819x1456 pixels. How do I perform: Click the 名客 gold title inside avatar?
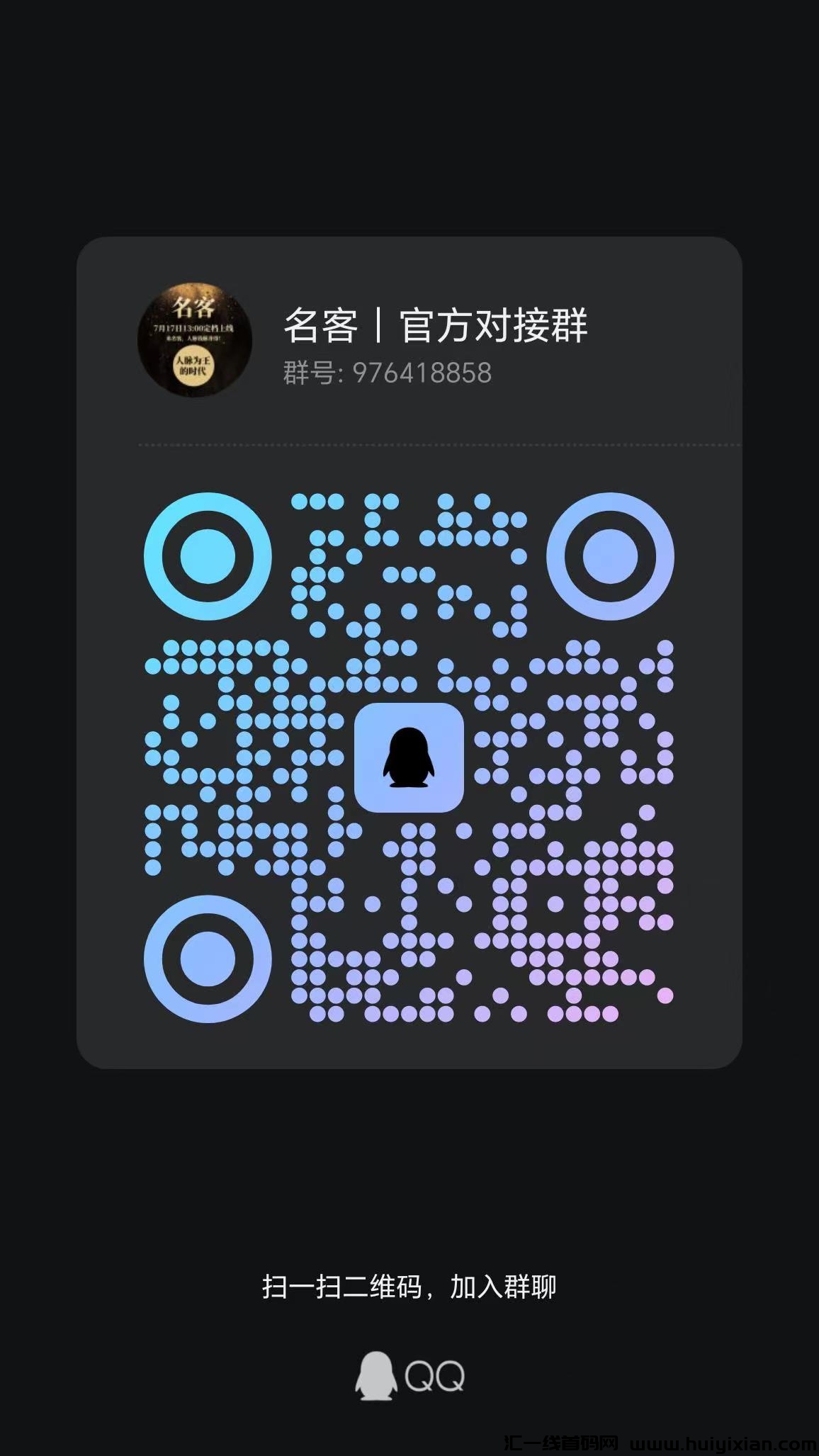(193, 305)
